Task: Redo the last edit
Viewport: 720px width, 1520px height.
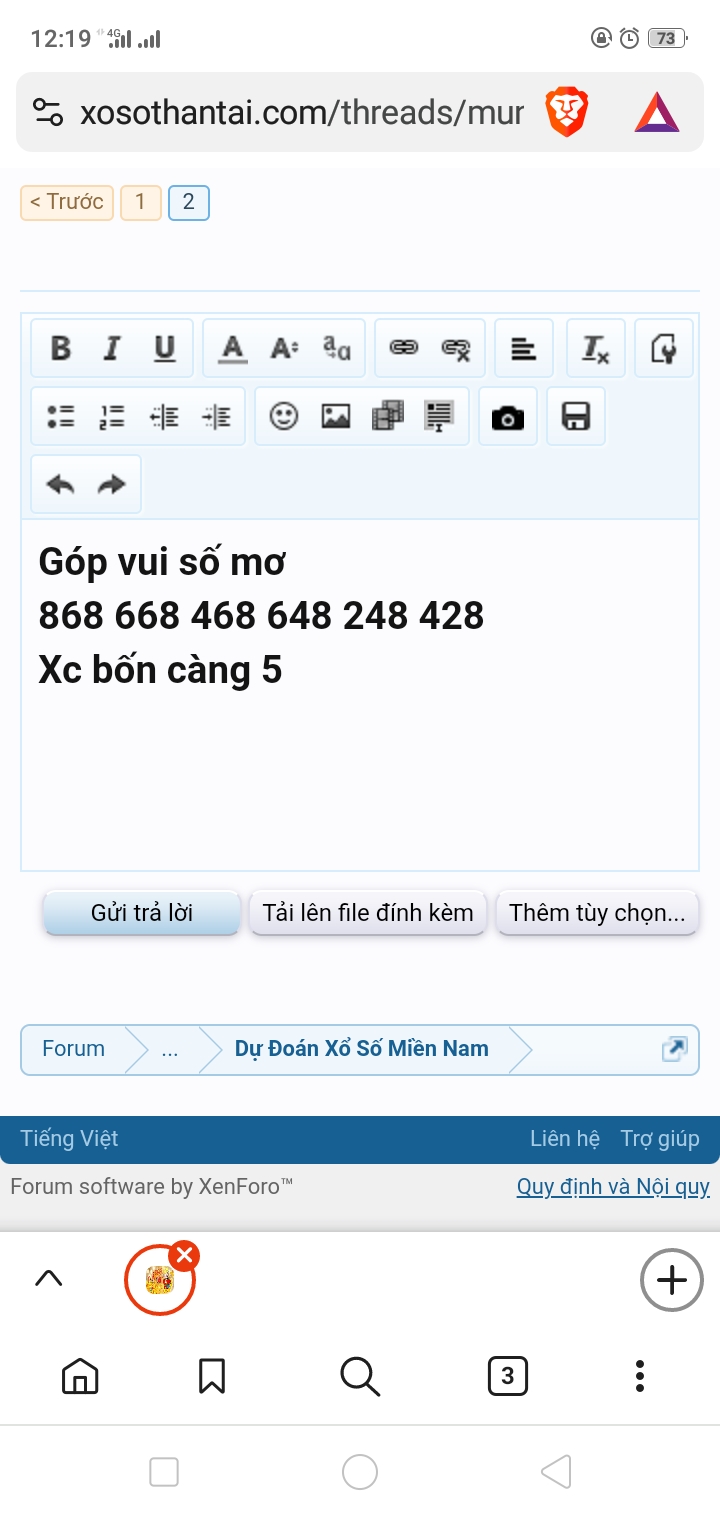Action: point(112,484)
